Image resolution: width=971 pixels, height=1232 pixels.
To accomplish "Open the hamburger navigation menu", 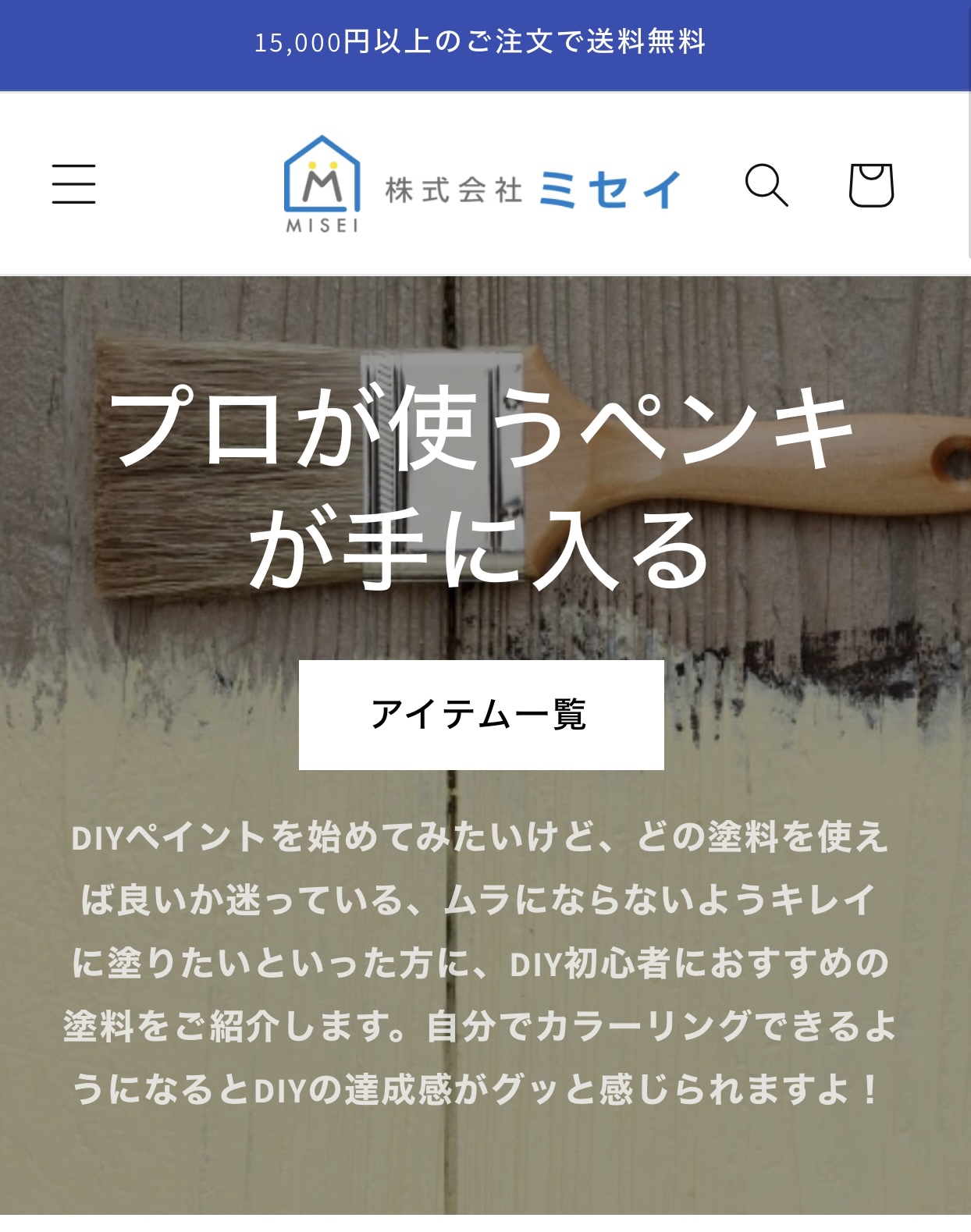I will [74, 184].
